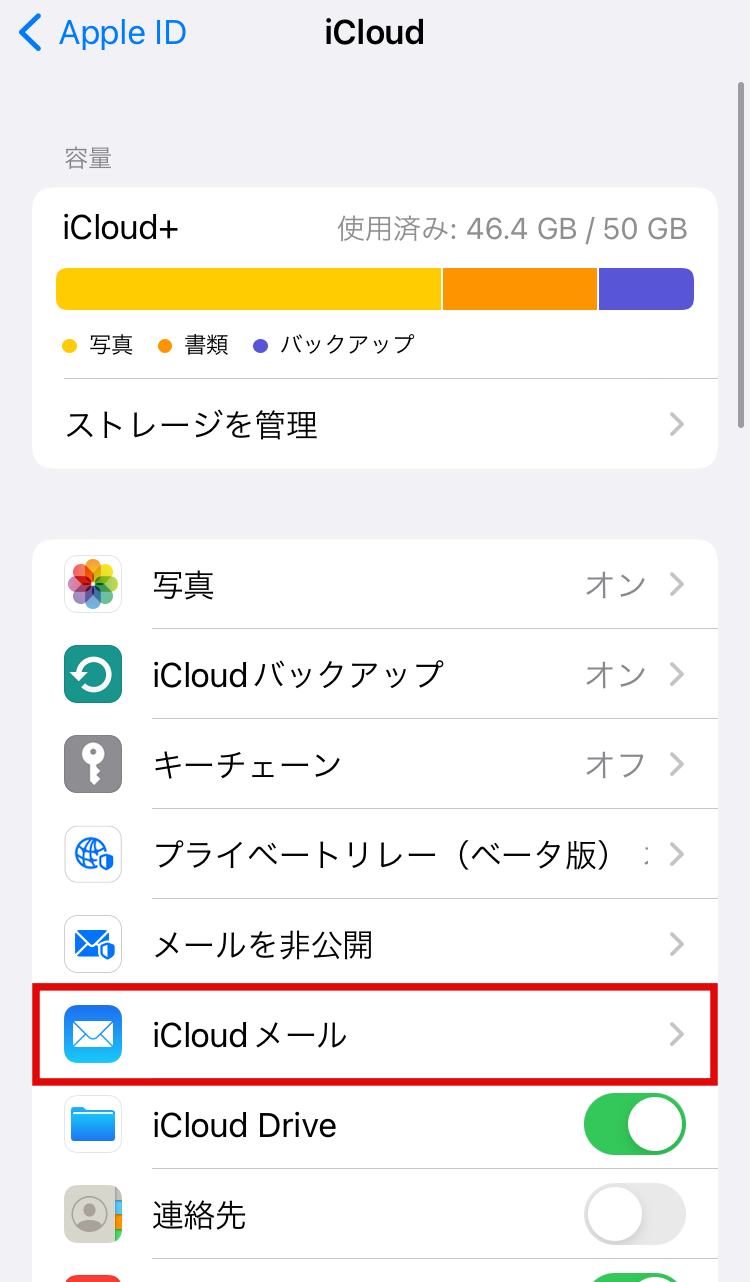Disable the iCloud Drive toggle
Viewport: 750px width, 1282px height.
[634, 1124]
